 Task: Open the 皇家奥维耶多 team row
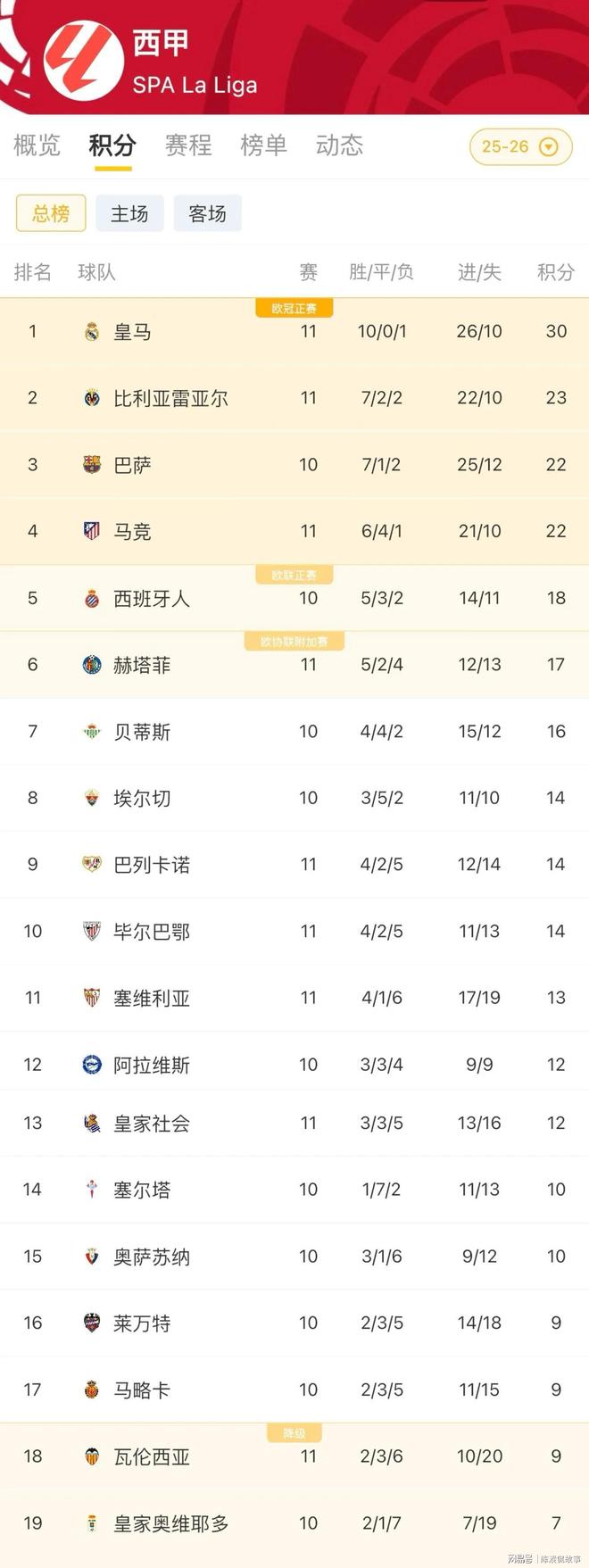(x=170, y=1523)
